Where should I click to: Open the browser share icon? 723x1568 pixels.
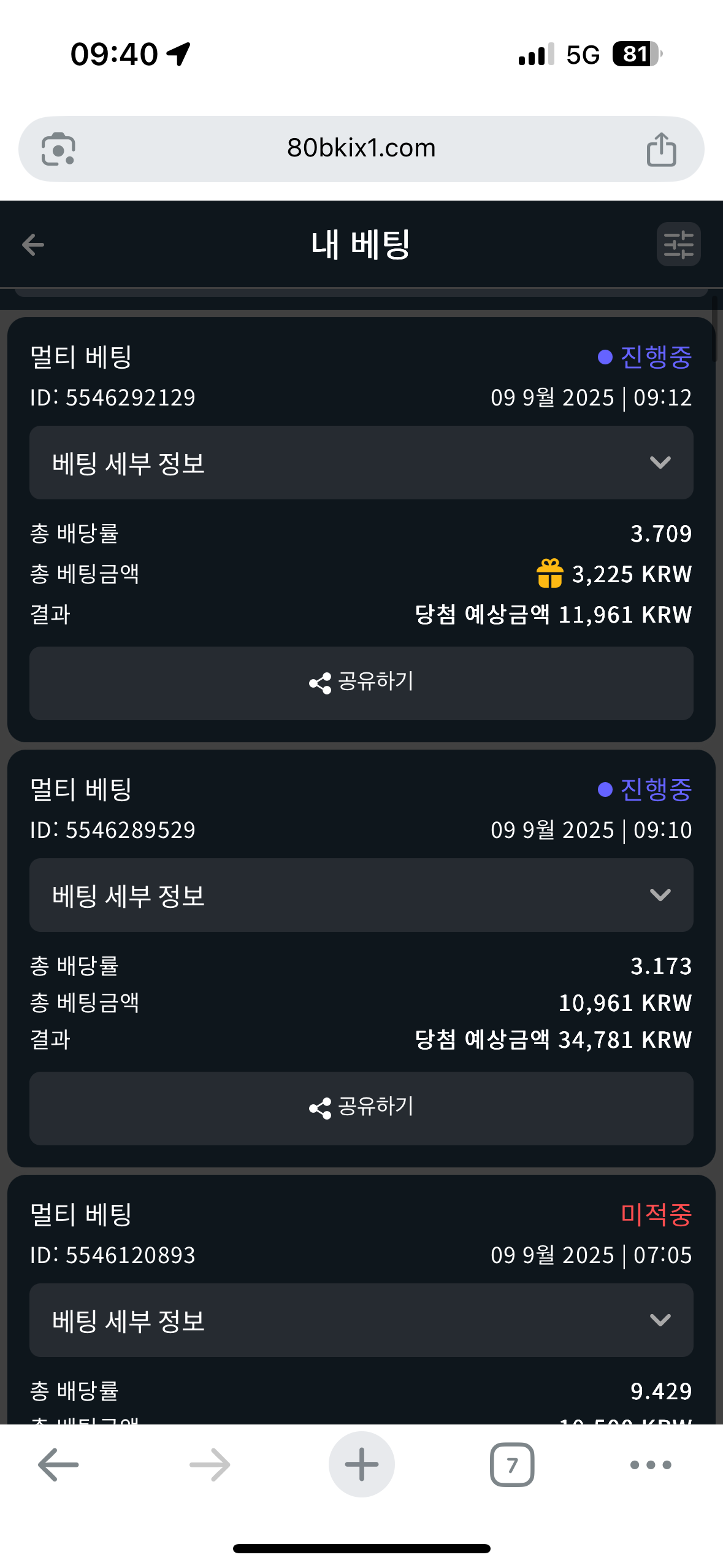[x=662, y=149]
